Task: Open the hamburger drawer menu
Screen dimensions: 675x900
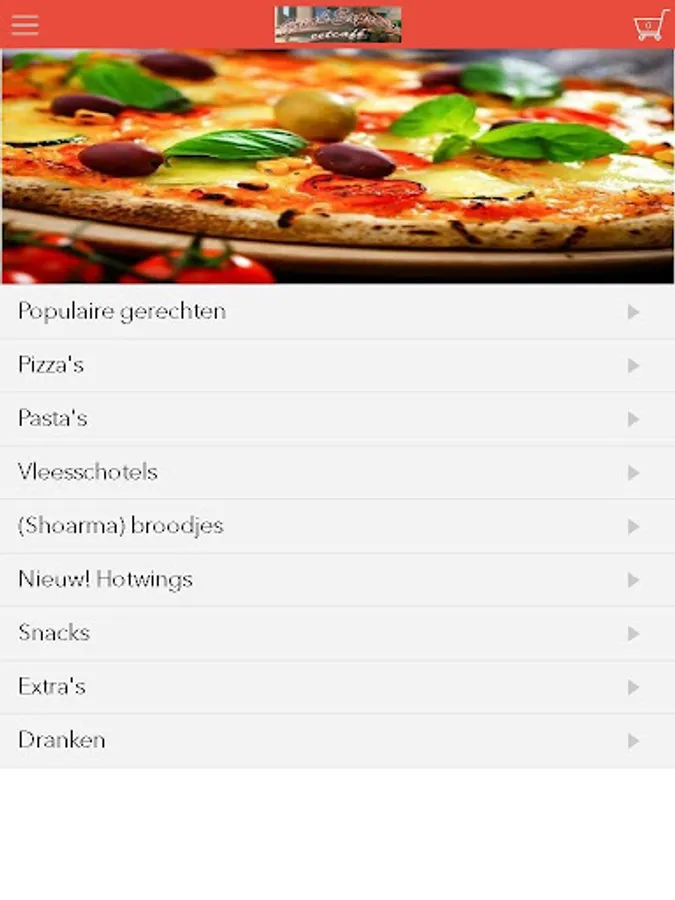Action: point(25,25)
